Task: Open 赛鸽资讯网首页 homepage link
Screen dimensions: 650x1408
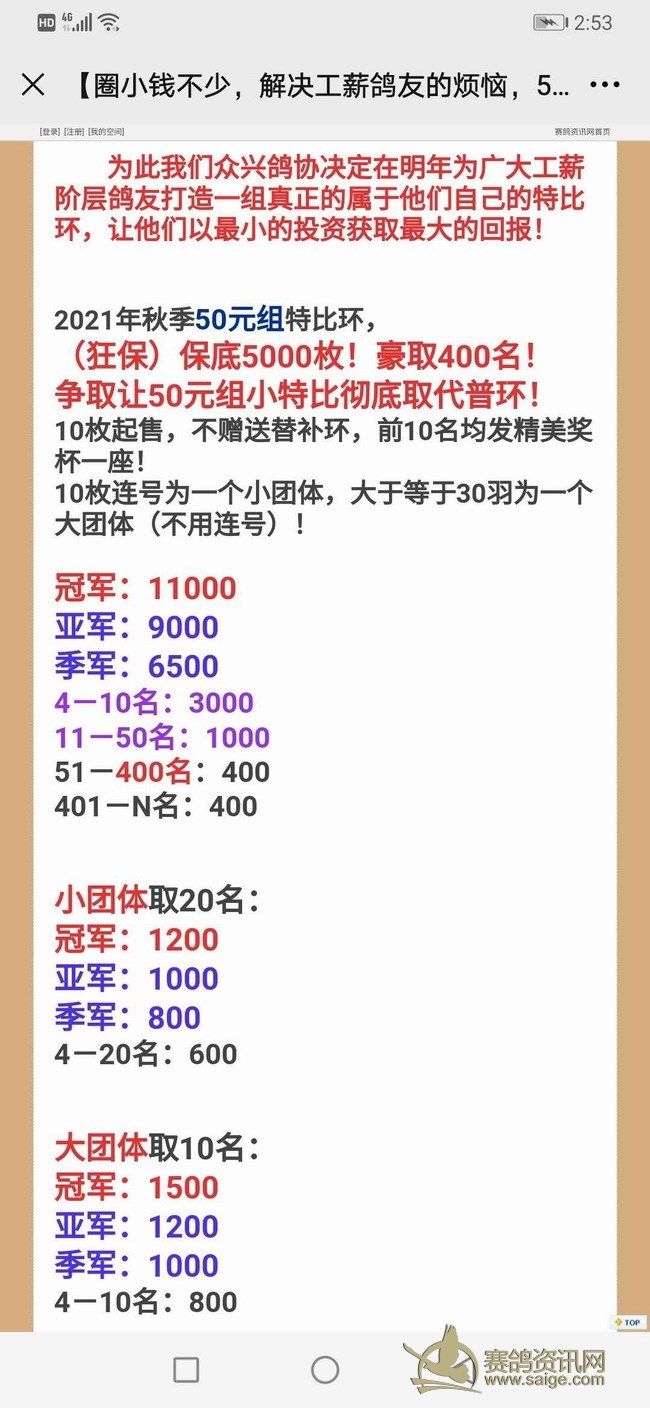Action: [x=581, y=132]
